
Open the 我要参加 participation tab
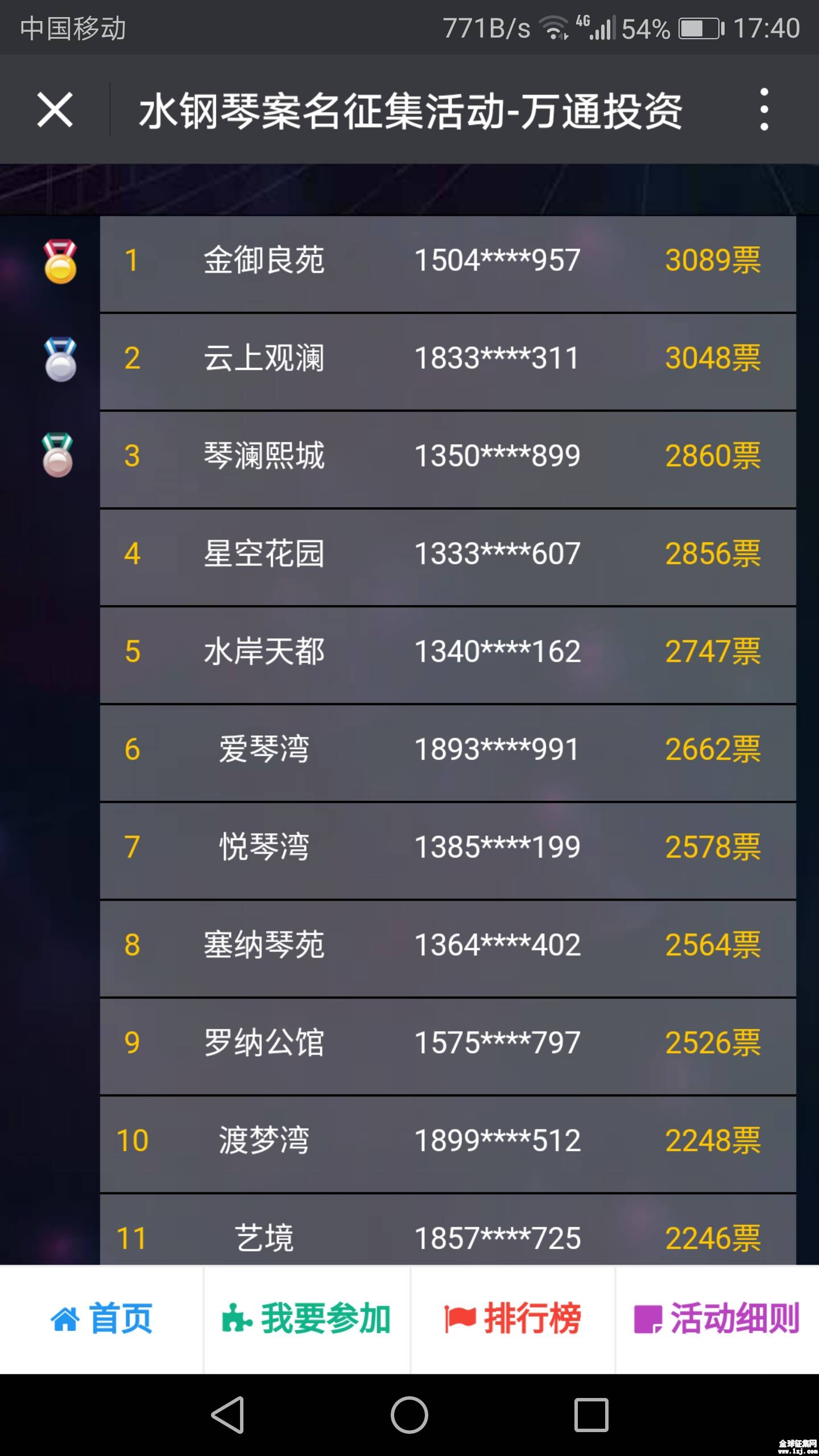[307, 1318]
